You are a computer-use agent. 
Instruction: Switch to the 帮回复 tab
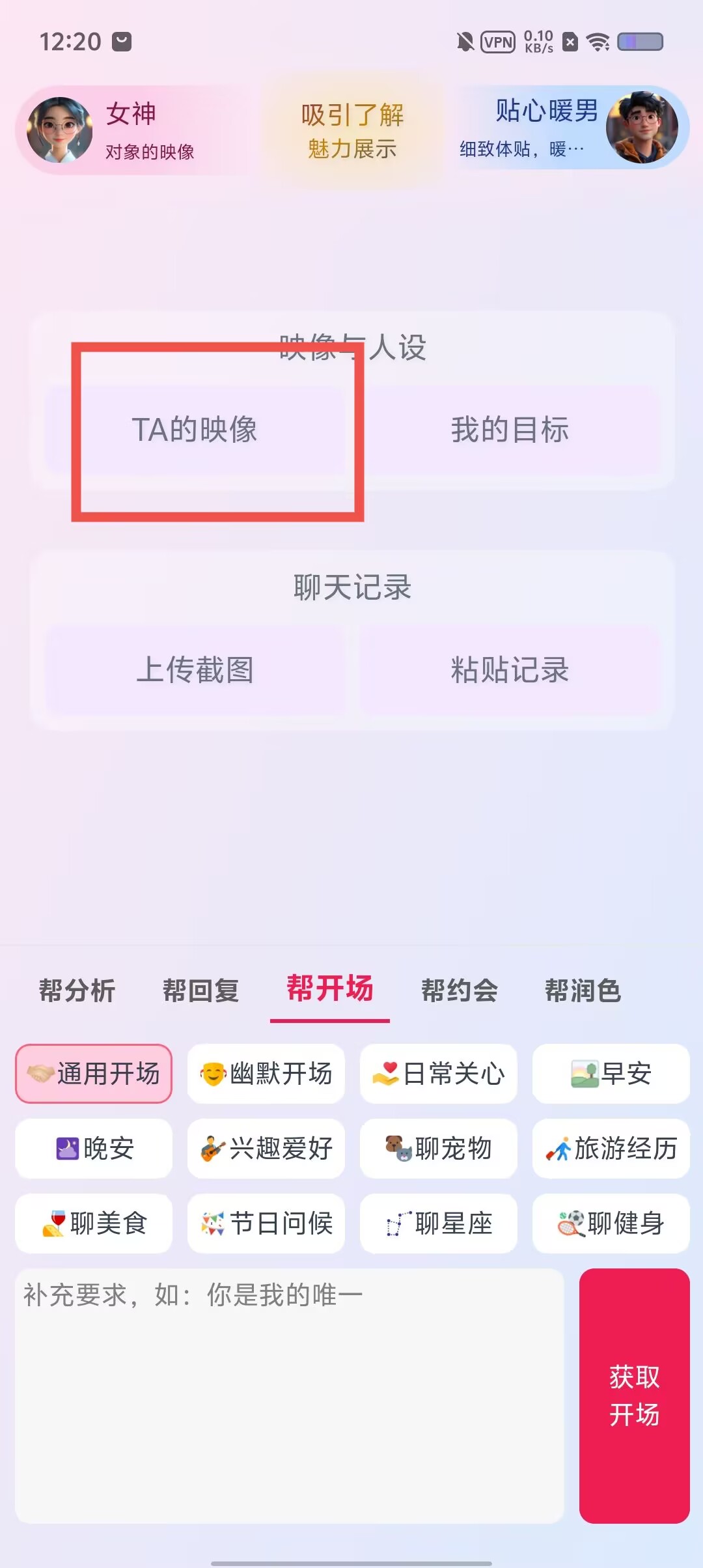click(200, 991)
